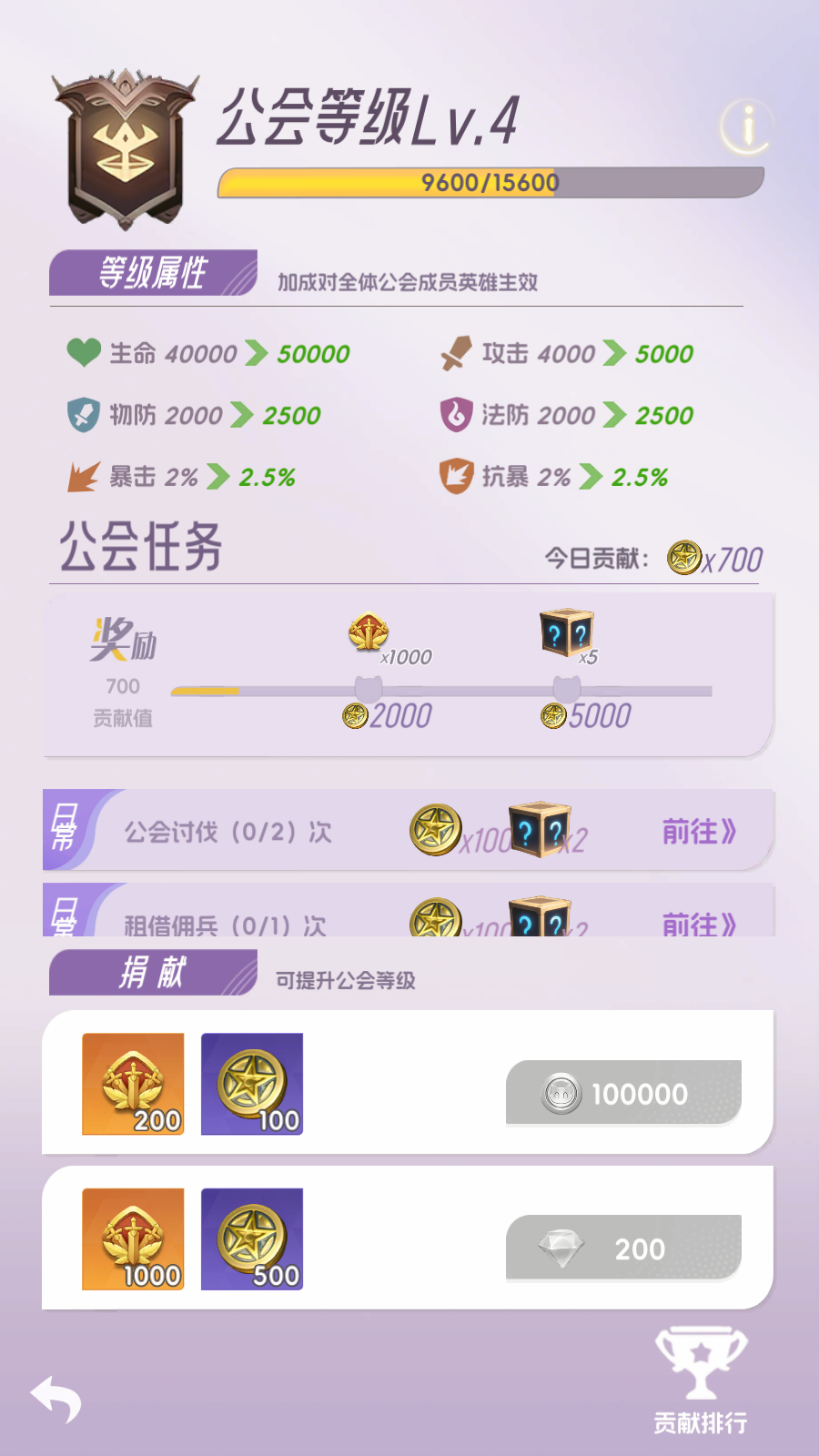Screen dimensions: 819x1456
Task: Donate 200 diamonds
Action: 623,1249
